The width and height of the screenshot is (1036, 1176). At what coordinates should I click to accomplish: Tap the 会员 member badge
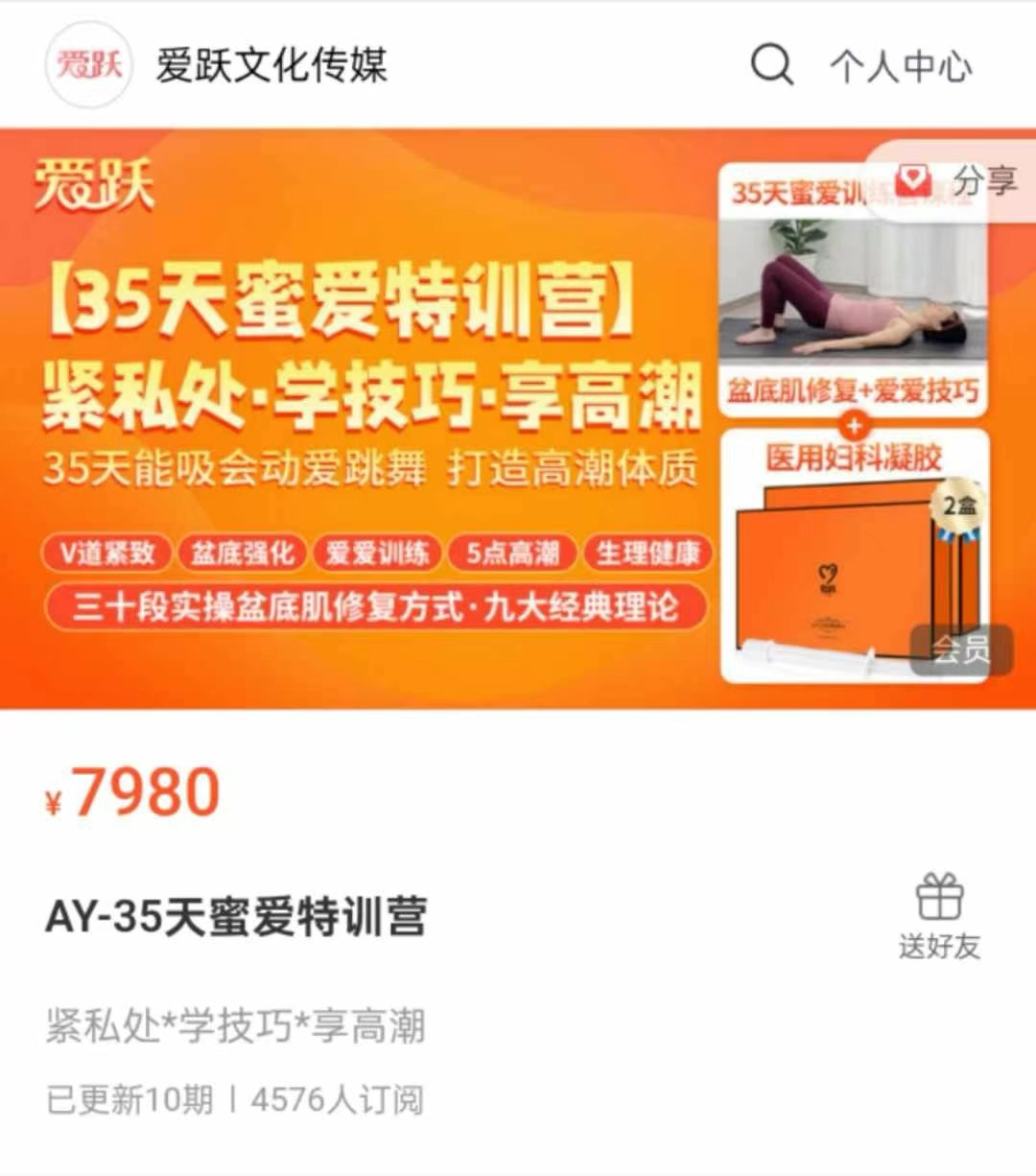tap(960, 649)
